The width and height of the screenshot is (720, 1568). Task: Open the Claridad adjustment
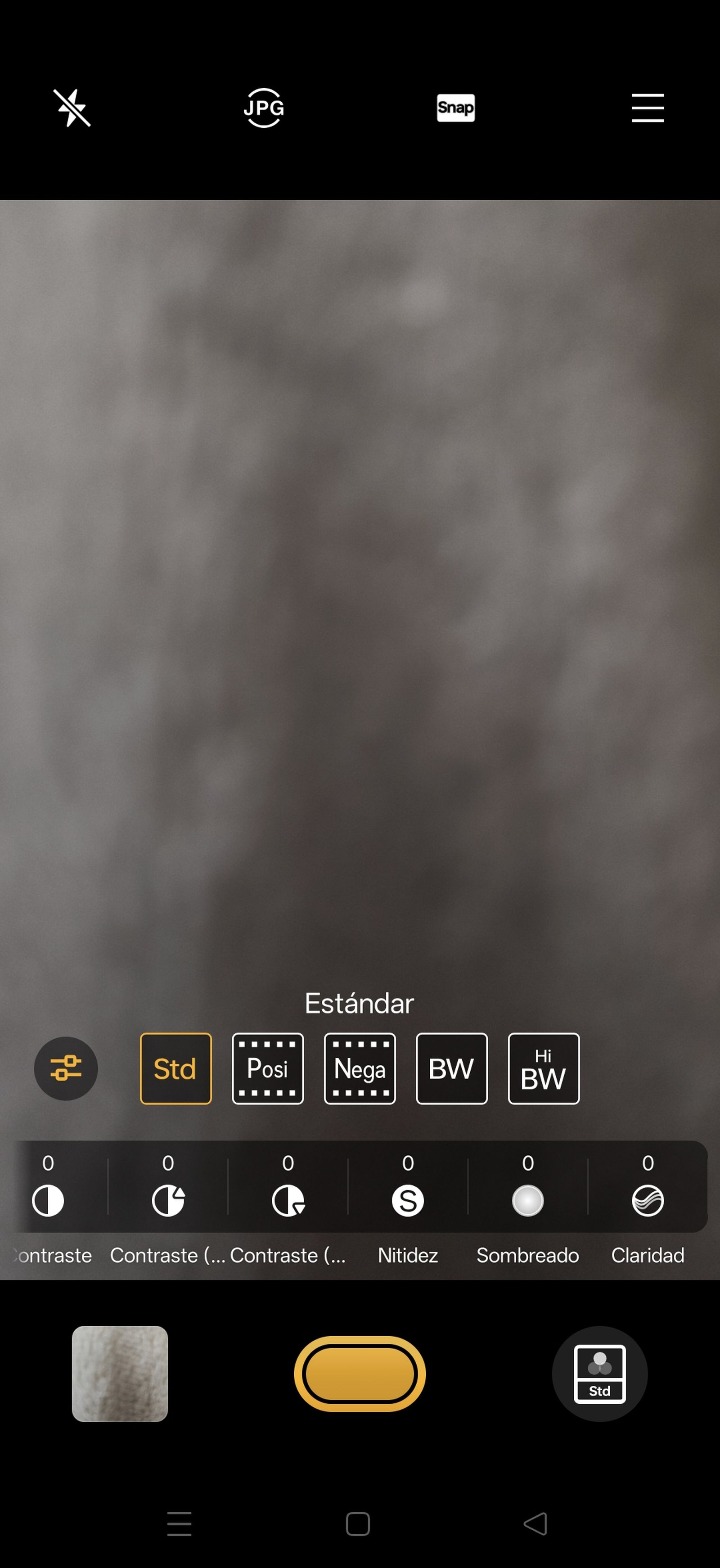648,1200
